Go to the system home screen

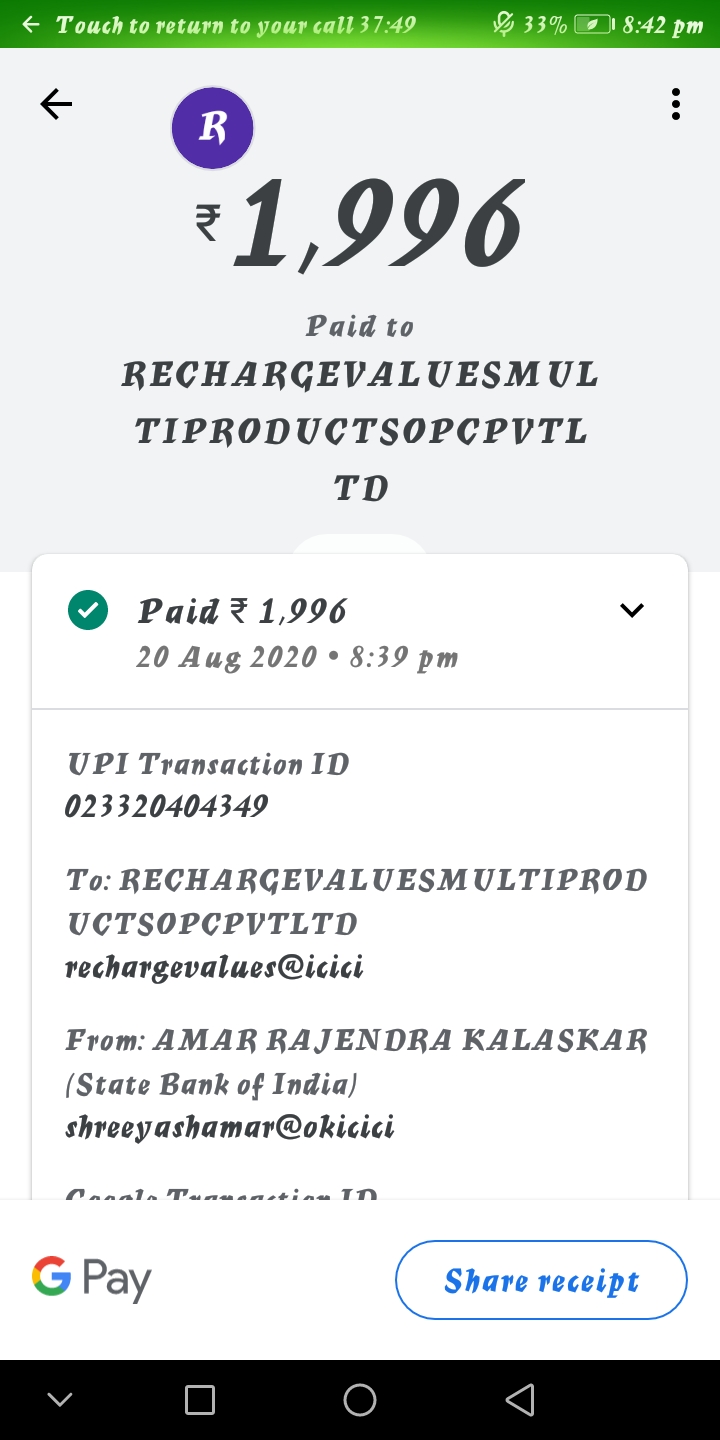pyautogui.click(x=360, y=1400)
